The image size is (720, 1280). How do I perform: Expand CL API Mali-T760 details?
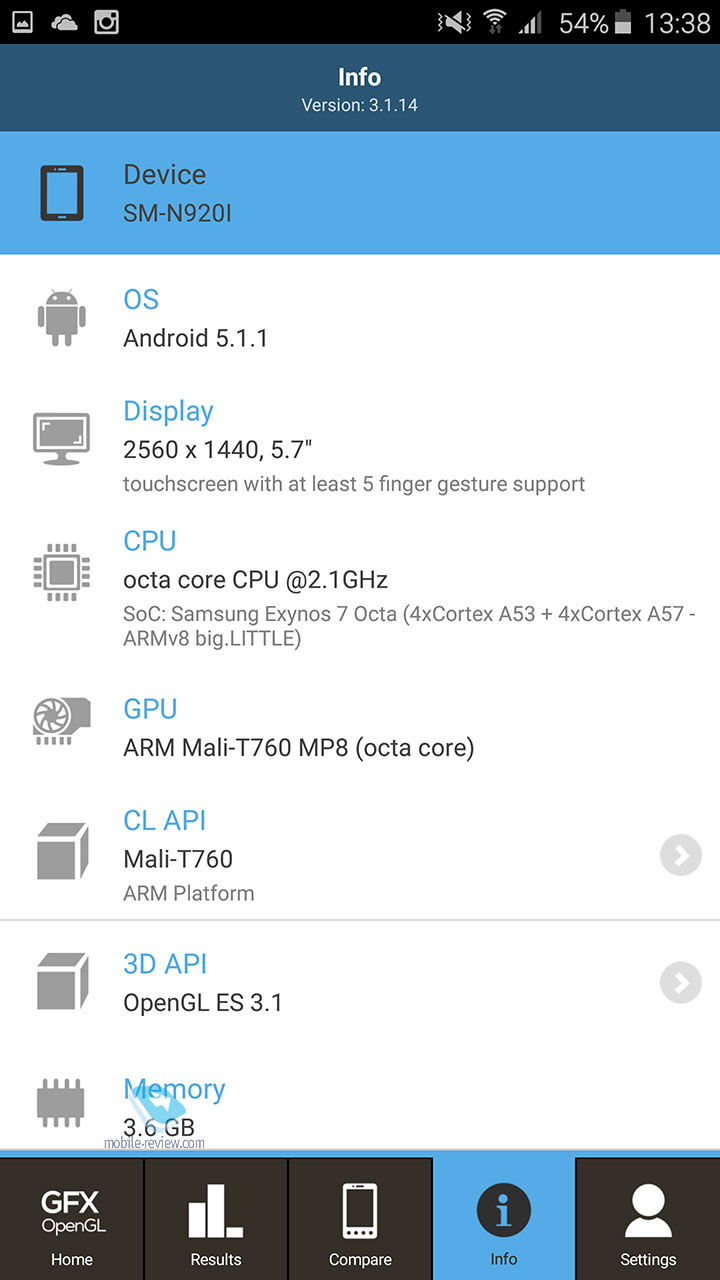pos(681,856)
